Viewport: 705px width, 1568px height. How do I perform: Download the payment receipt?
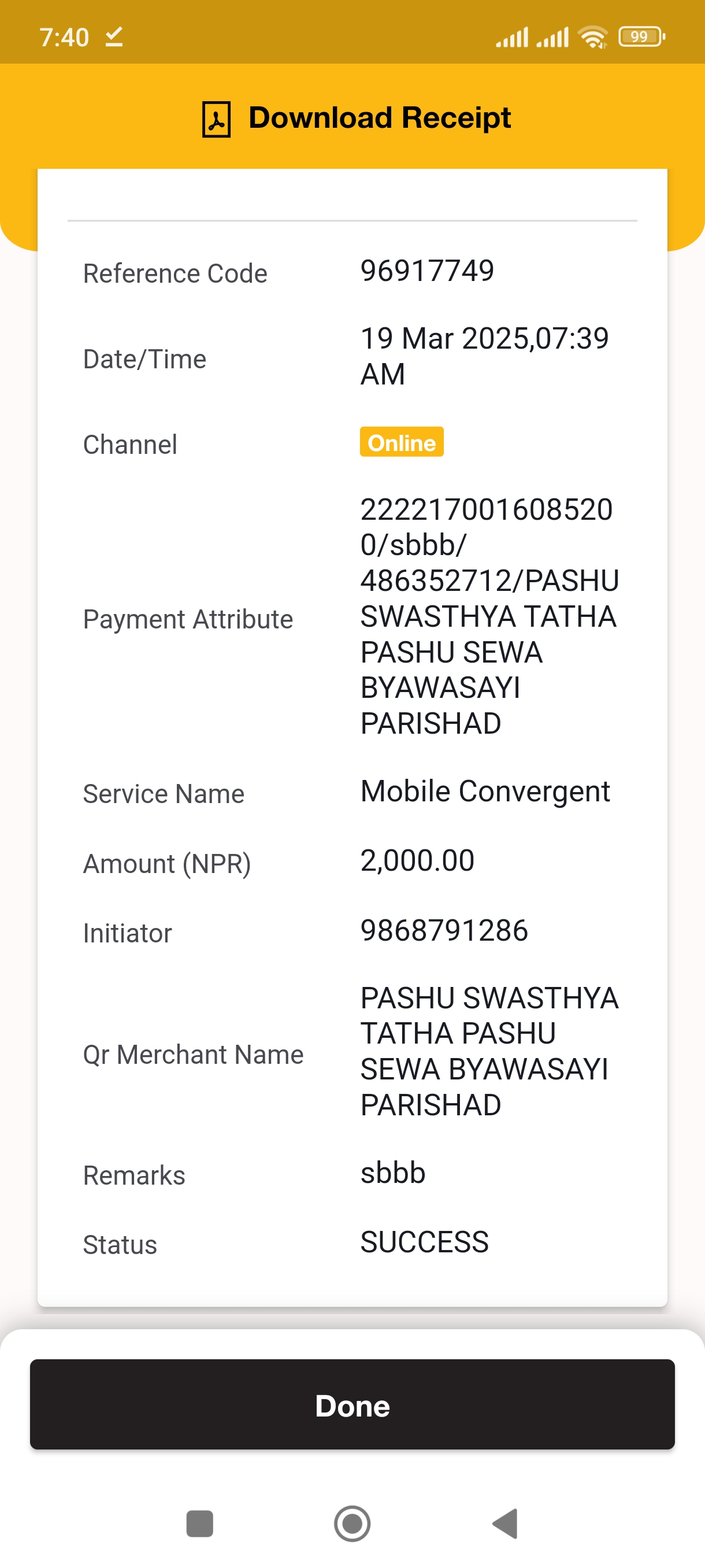357,118
